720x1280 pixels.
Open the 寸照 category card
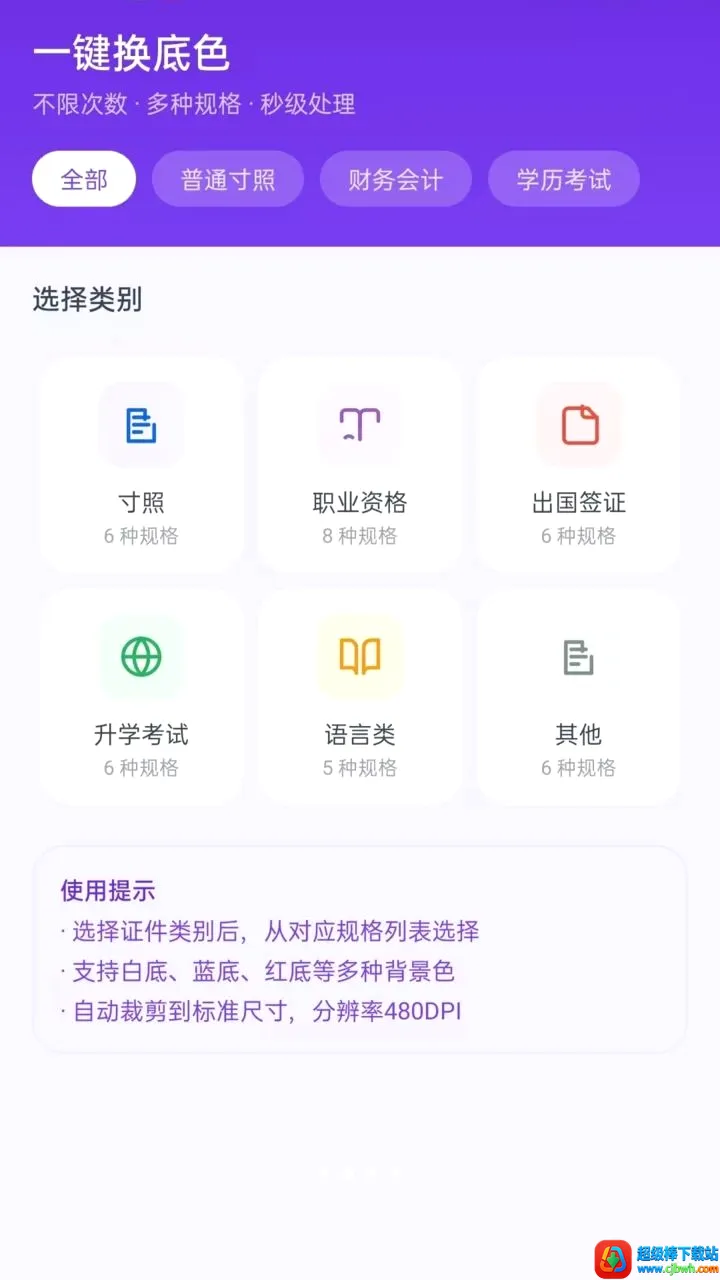141,465
